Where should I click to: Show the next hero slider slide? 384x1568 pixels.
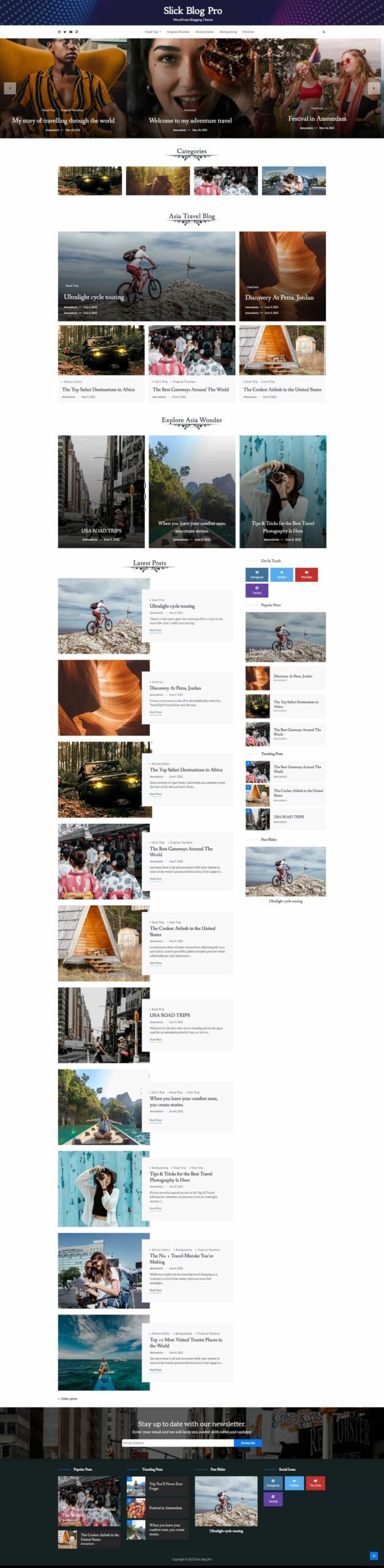click(374, 88)
